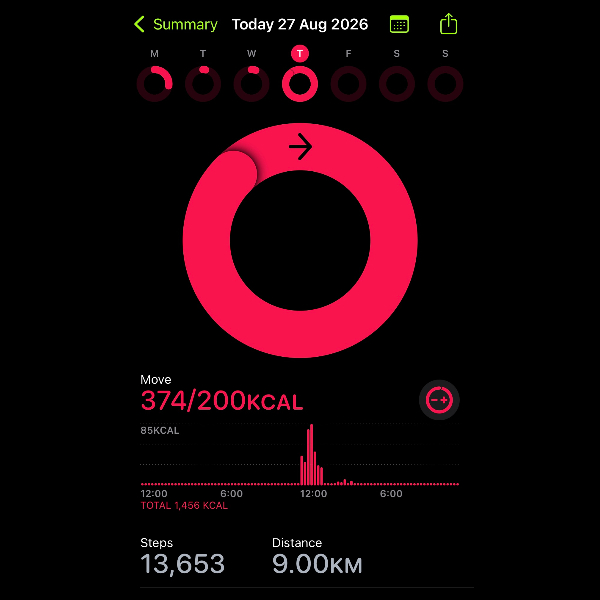This screenshot has height=600, width=600.
Task: Select Sunday's activity ring
Action: click(x=445, y=84)
